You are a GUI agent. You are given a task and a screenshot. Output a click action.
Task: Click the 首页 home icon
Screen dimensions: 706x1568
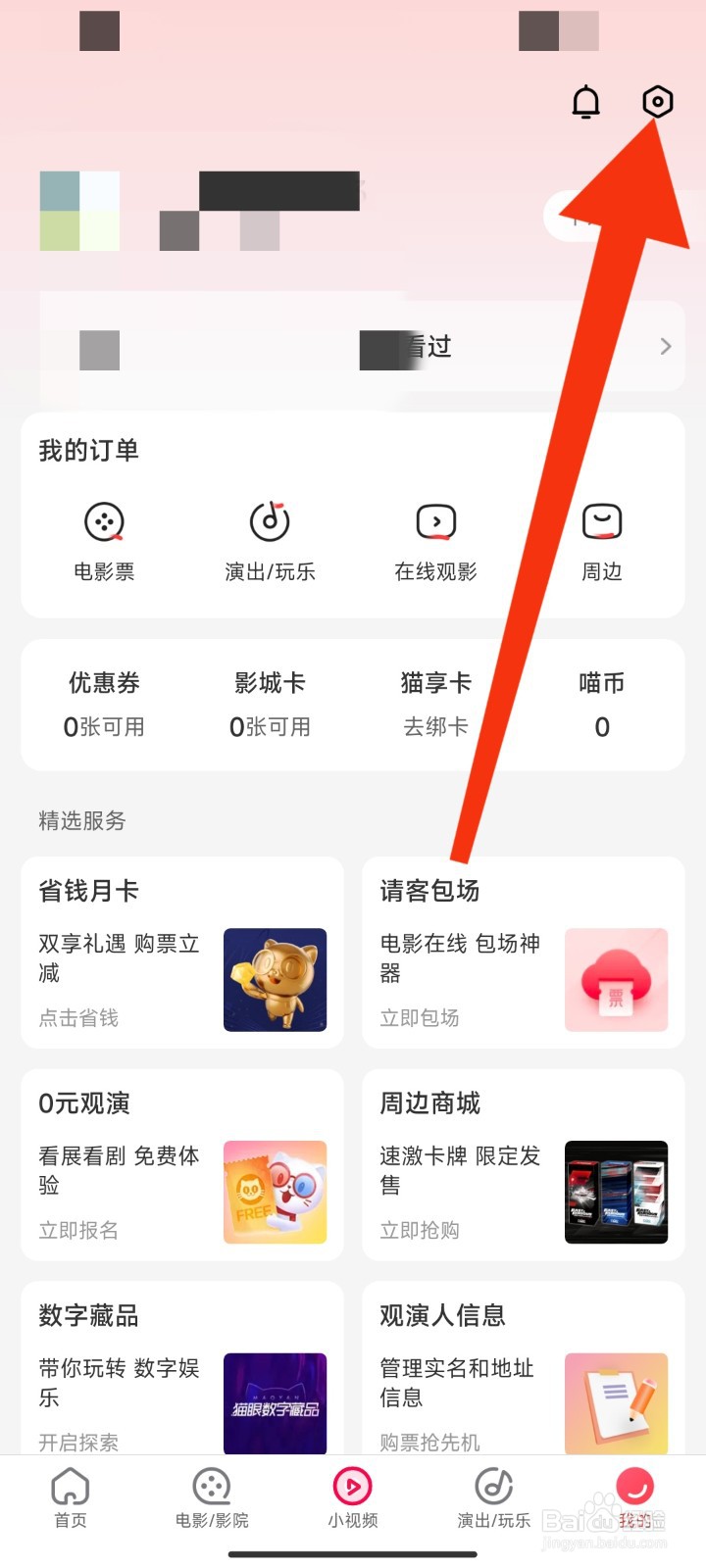click(x=70, y=1488)
